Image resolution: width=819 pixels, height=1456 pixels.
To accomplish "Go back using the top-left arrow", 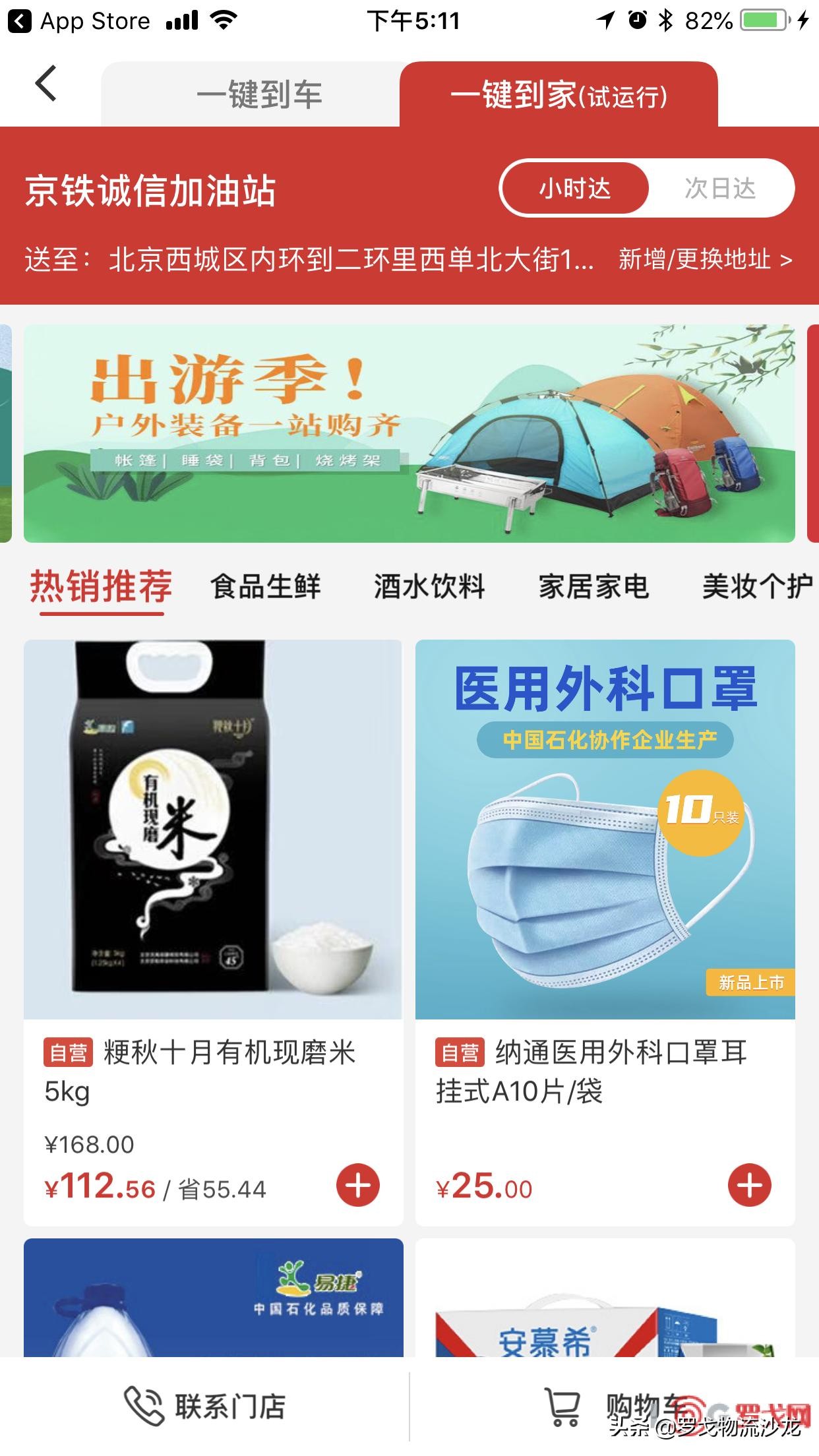I will [x=45, y=84].
